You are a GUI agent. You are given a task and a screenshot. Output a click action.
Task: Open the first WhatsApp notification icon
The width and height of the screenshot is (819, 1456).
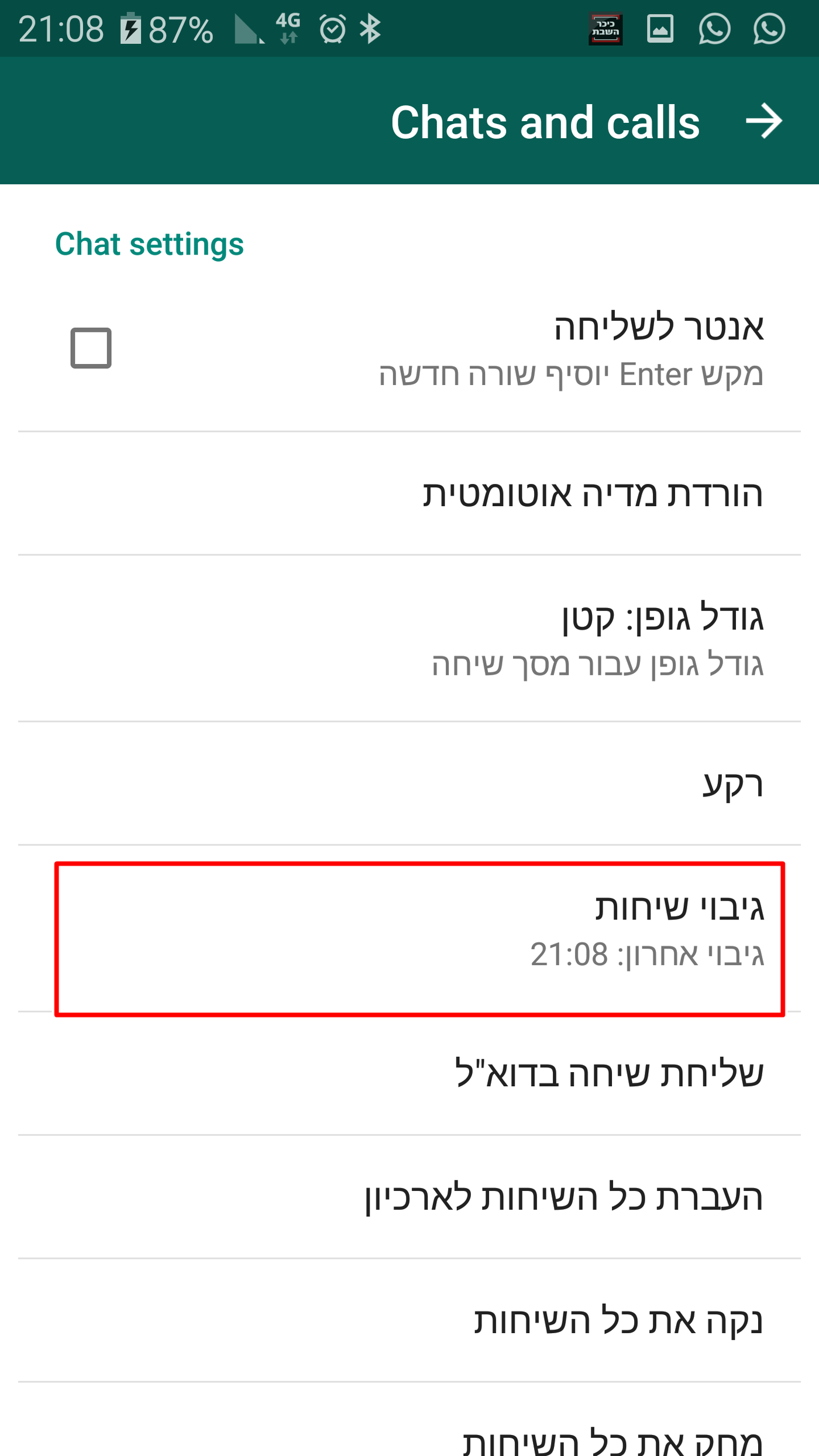pos(715,28)
